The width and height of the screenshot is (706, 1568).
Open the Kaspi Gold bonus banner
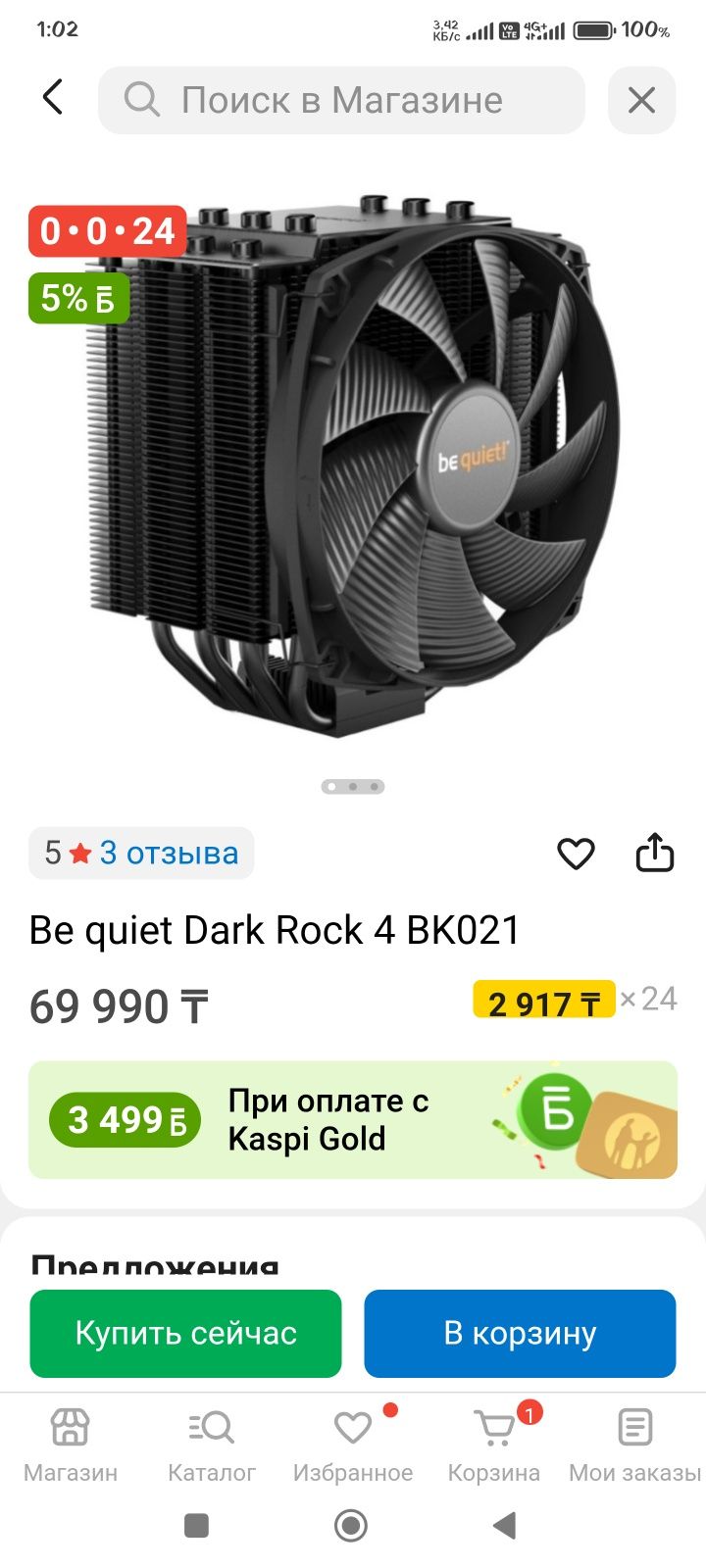(353, 1119)
